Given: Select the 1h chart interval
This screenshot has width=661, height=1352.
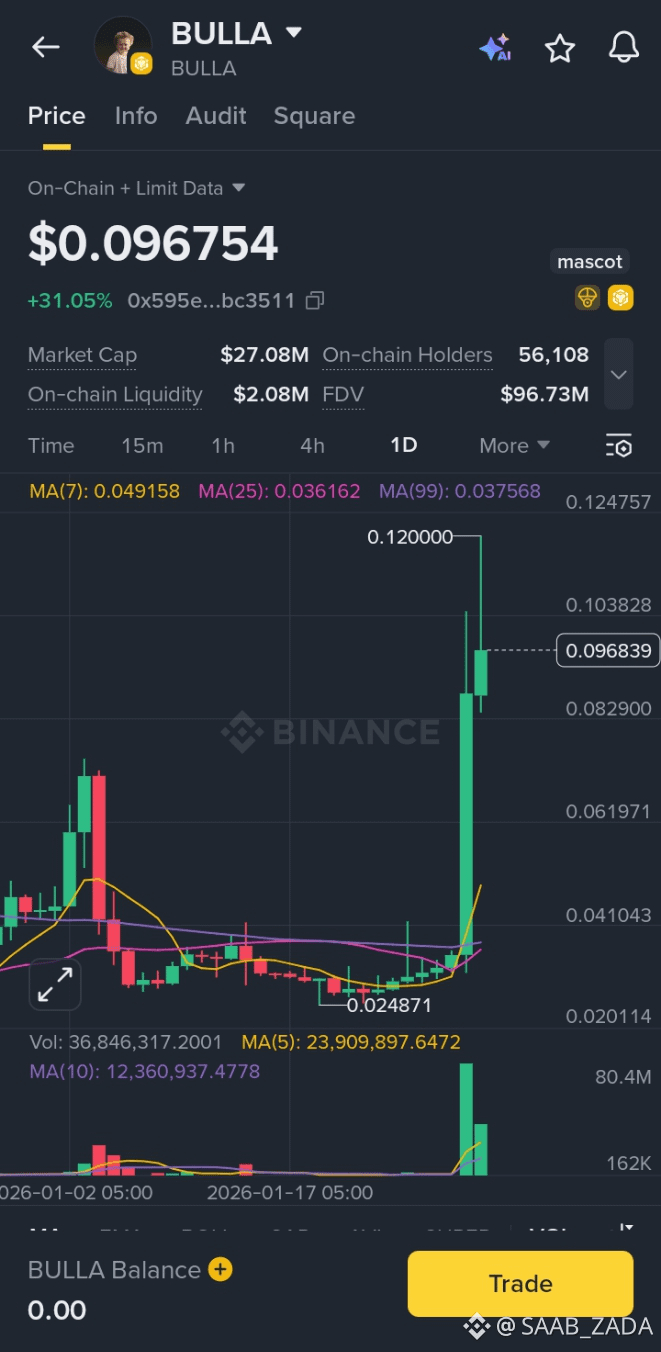Looking at the screenshot, I should [x=223, y=446].
